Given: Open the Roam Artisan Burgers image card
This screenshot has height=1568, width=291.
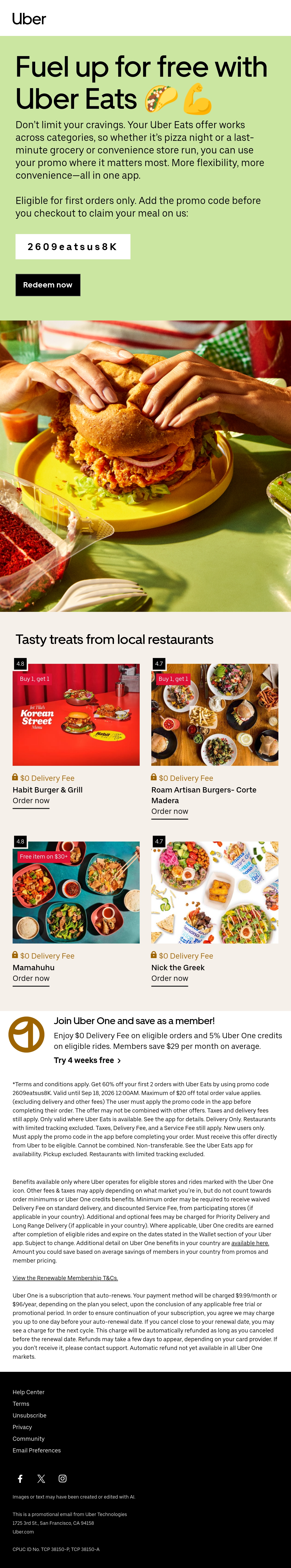Looking at the screenshot, I should (214, 715).
